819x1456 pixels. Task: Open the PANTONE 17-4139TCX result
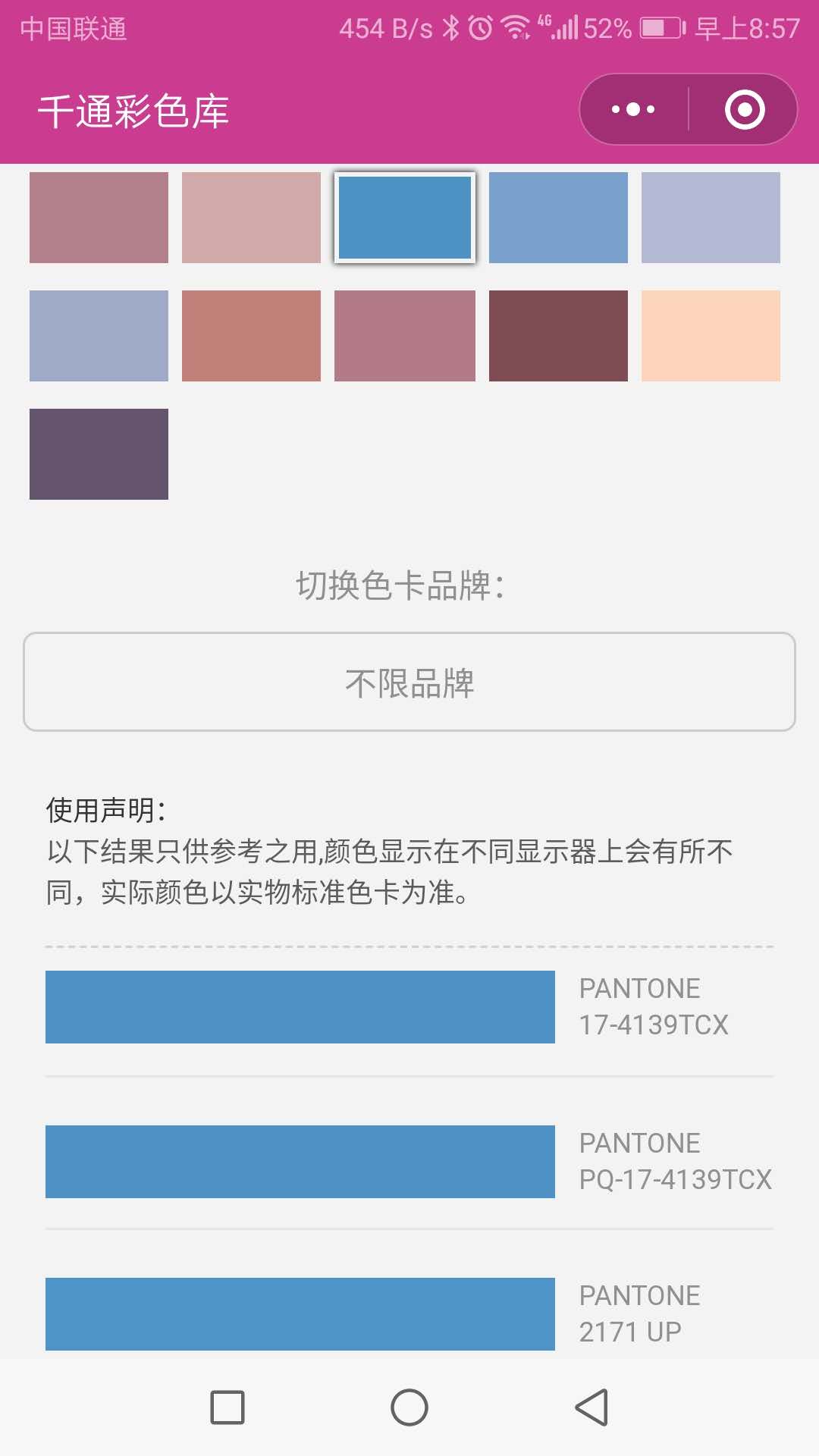(x=409, y=1007)
